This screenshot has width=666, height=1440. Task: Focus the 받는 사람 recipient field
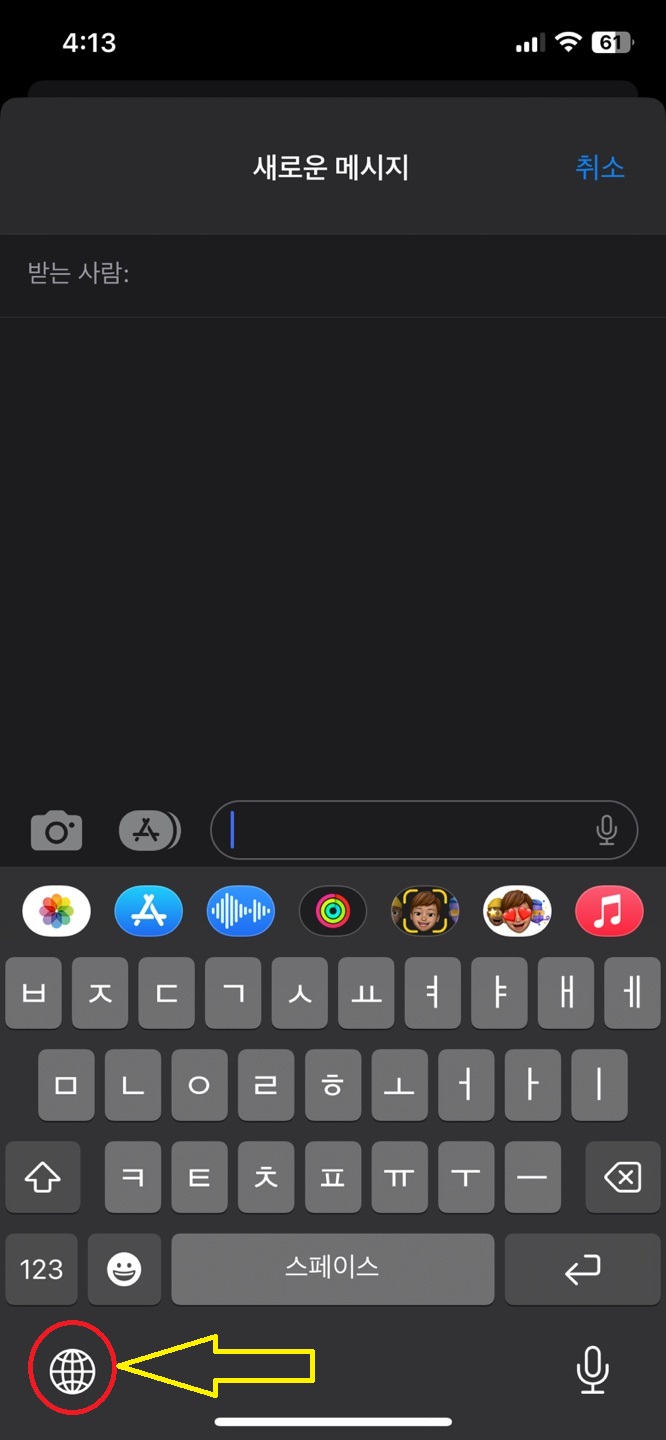(333, 274)
